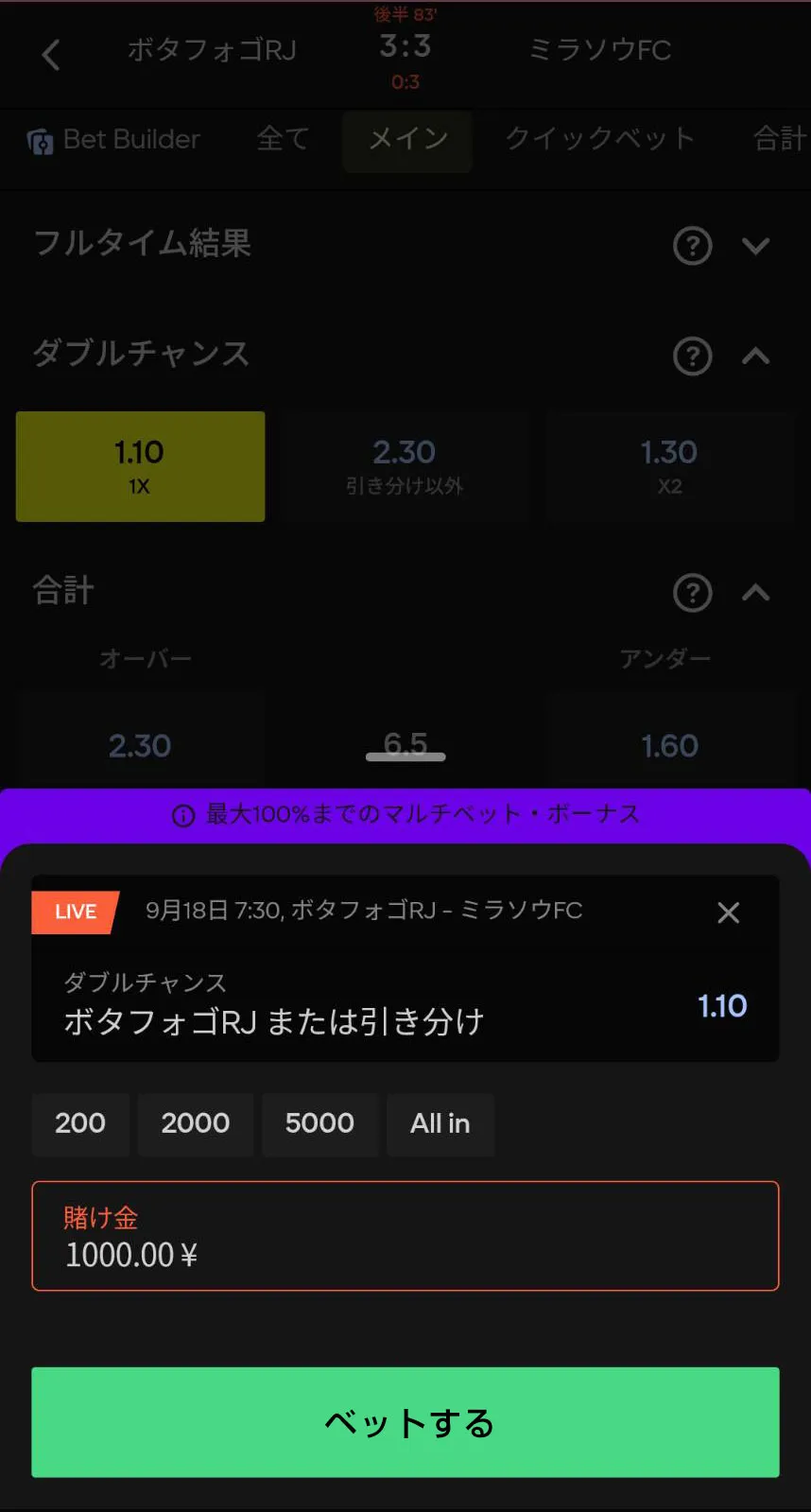Screen dimensions: 811x1512
Task: Choose the All in stake
Action: 440,1123
